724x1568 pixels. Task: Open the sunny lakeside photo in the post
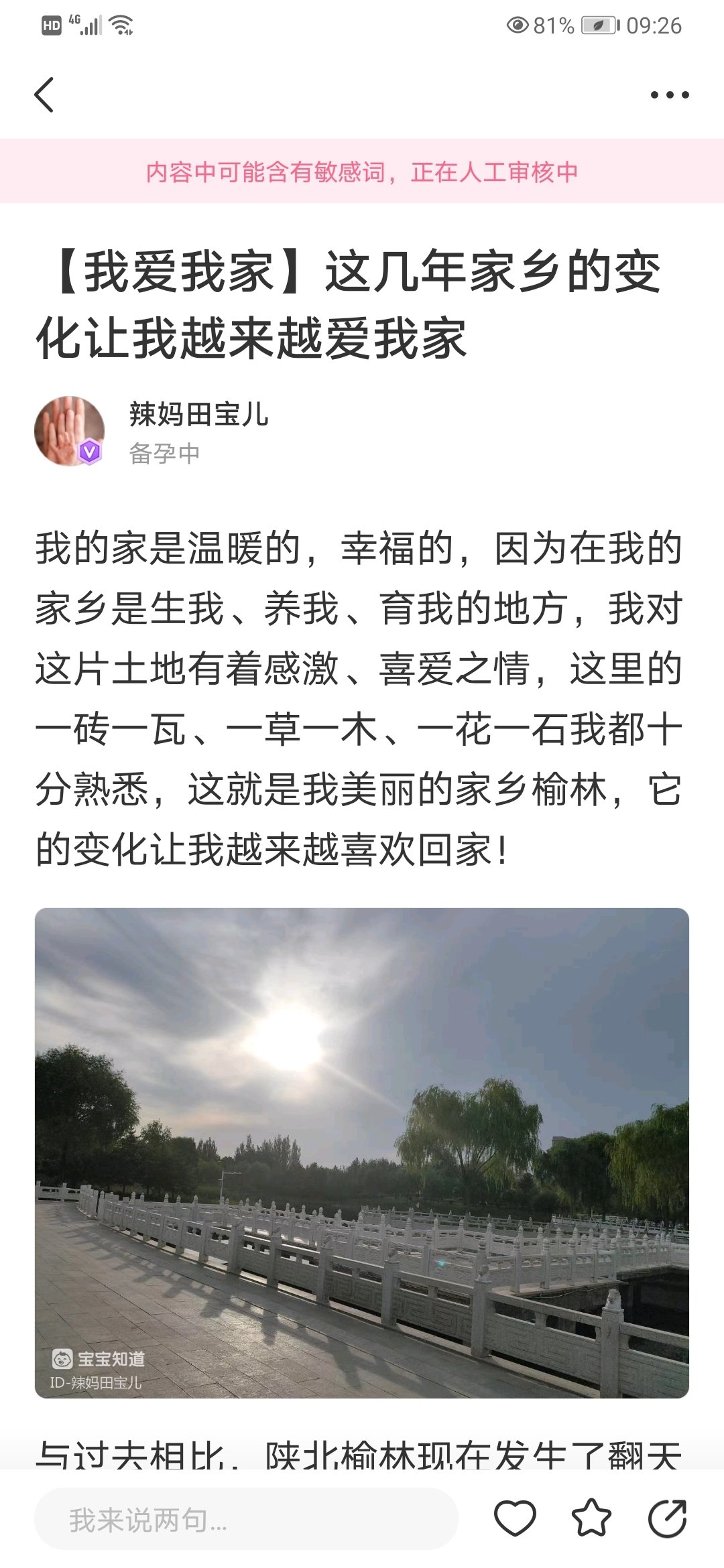click(x=362, y=1153)
